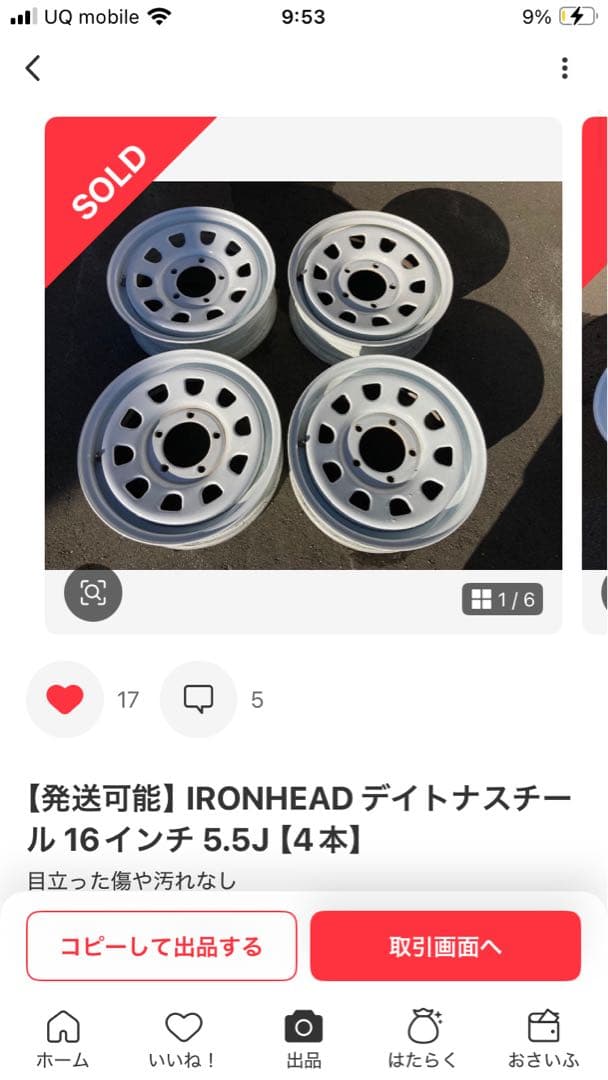Open the three-dot overflow menu
The height and width of the screenshot is (1080, 608).
(565, 68)
